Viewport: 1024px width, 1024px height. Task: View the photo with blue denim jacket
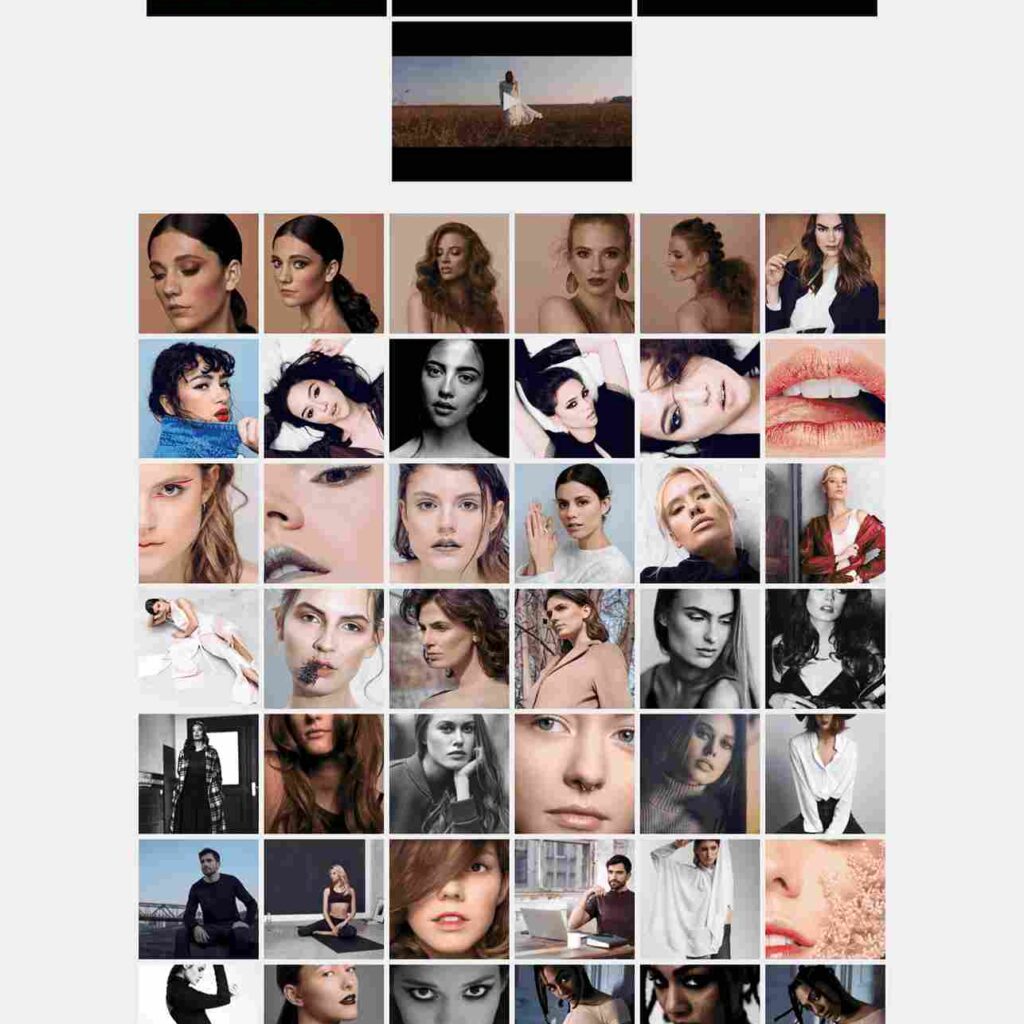(x=198, y=398)
